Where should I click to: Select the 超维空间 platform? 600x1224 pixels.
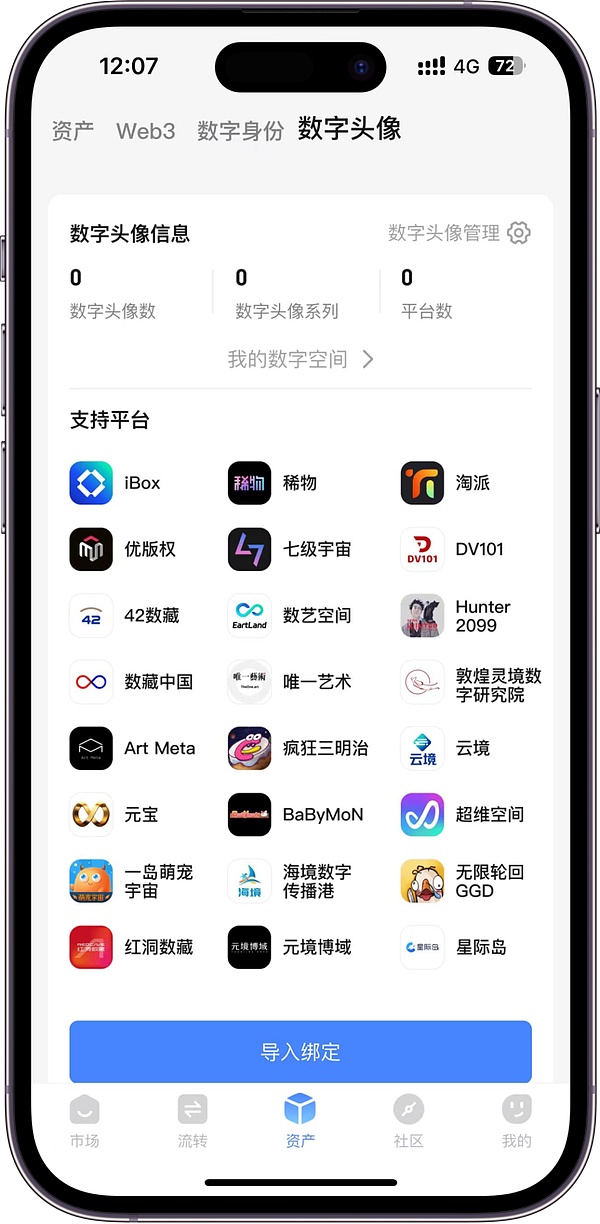point(463,814)
